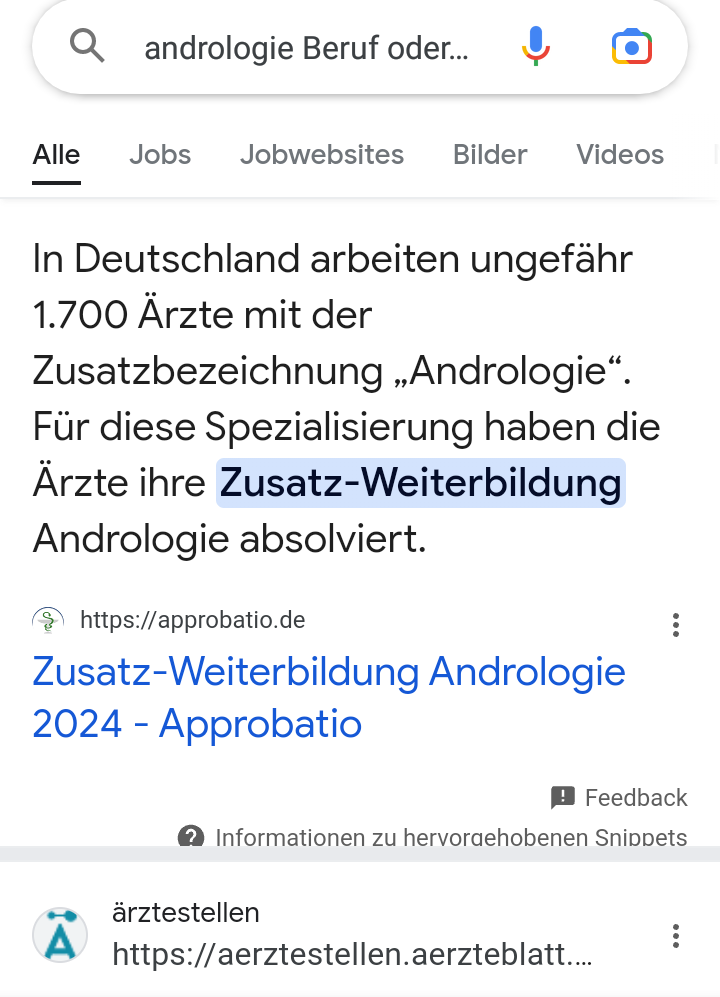The image size is (720, 997).
Task: Show Bilder results
Action: 490,155
